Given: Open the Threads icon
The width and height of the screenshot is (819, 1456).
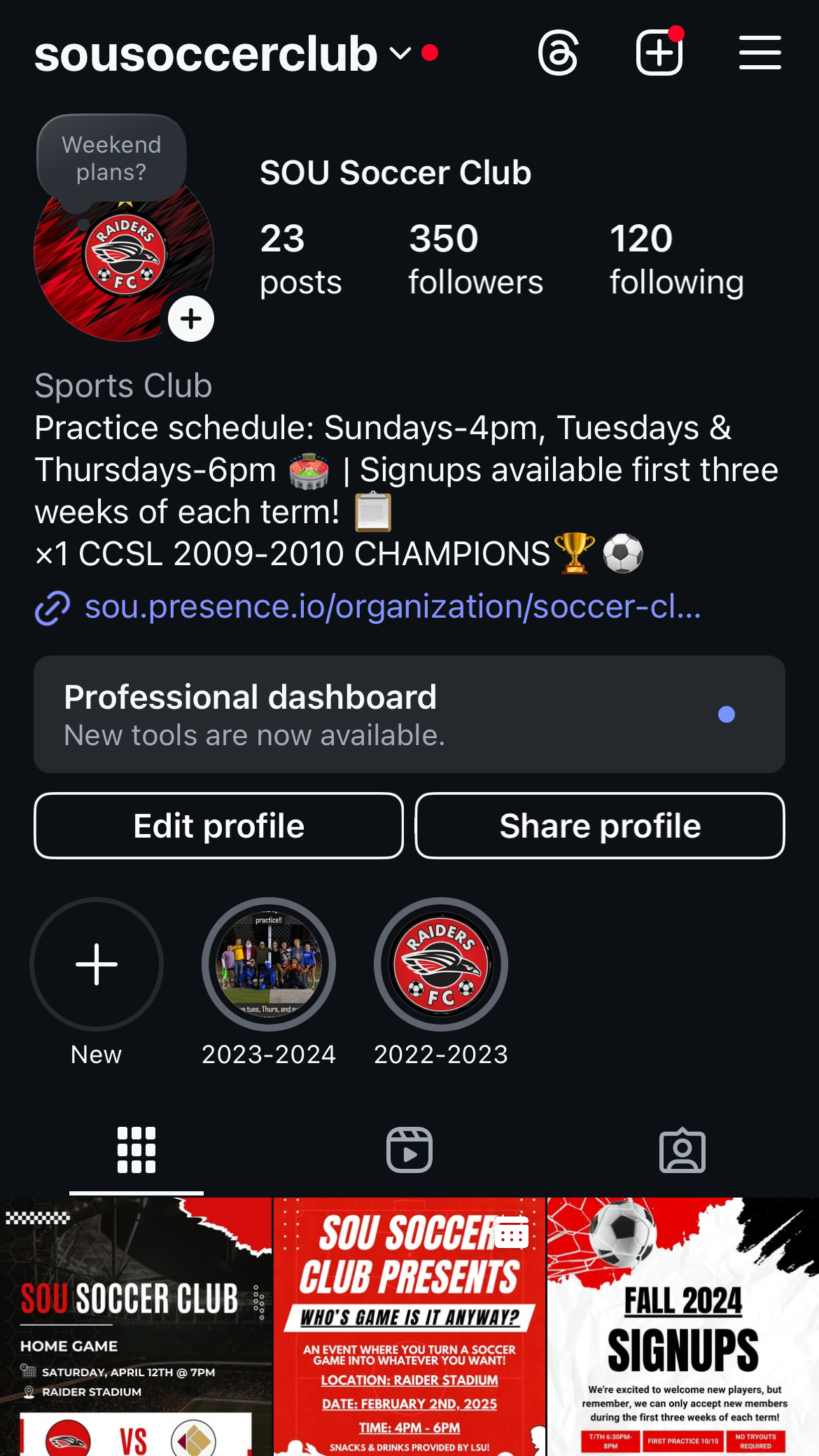Looking at the screenshot, I should [558, 53].
